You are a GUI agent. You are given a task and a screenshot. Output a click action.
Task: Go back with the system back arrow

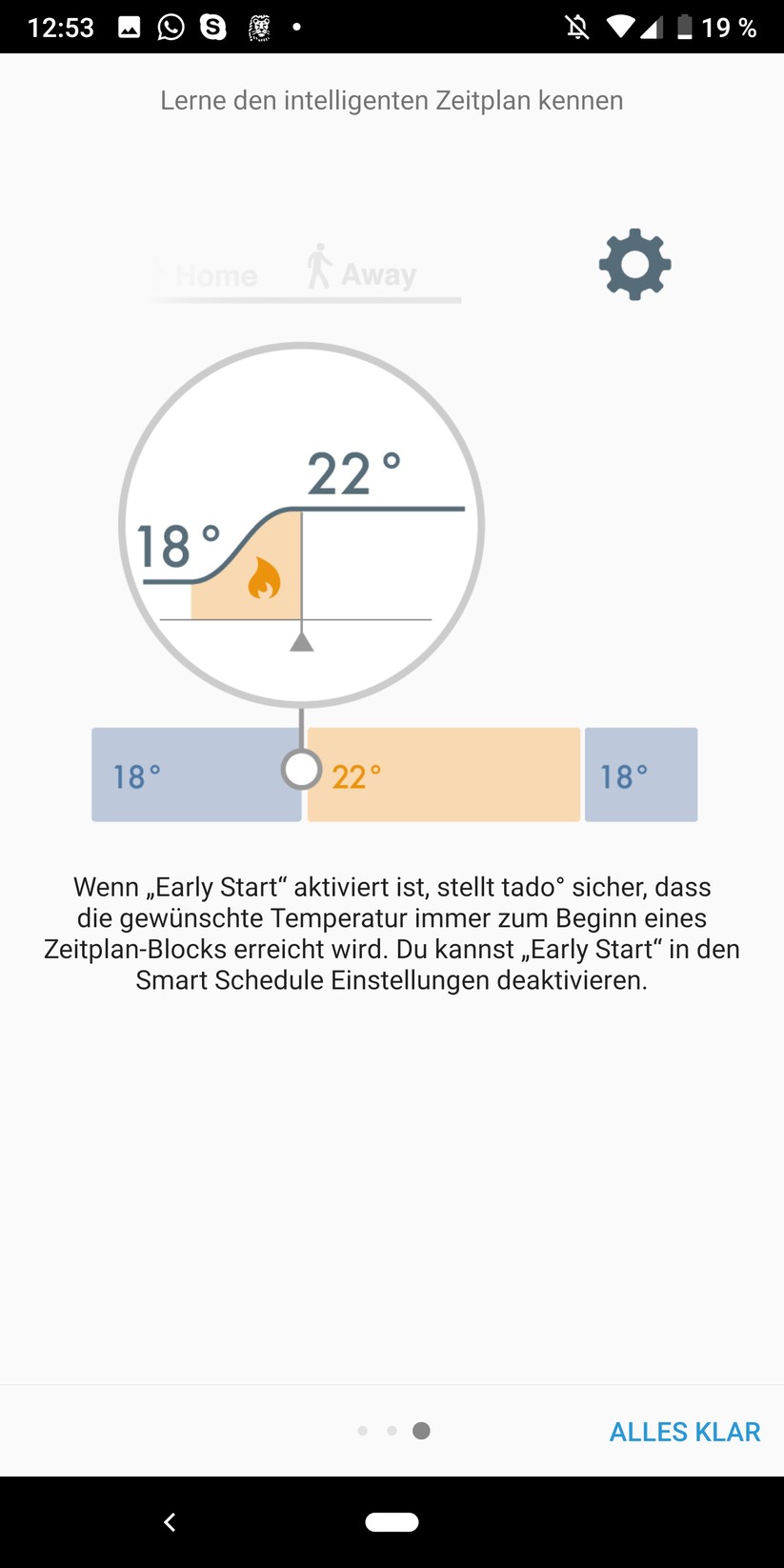coord(170,1522)
